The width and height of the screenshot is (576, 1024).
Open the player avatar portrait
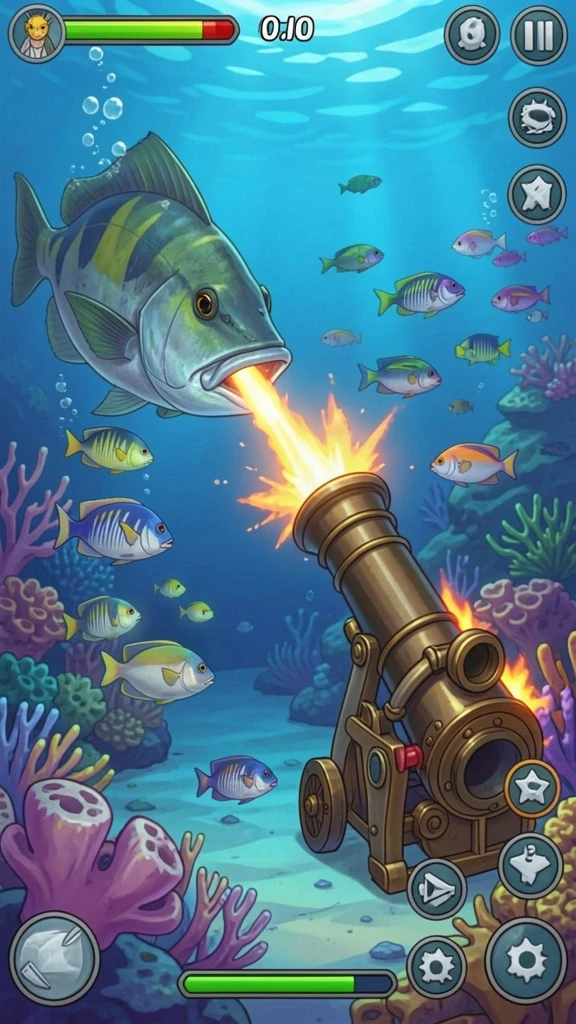(x=37, y=33)
